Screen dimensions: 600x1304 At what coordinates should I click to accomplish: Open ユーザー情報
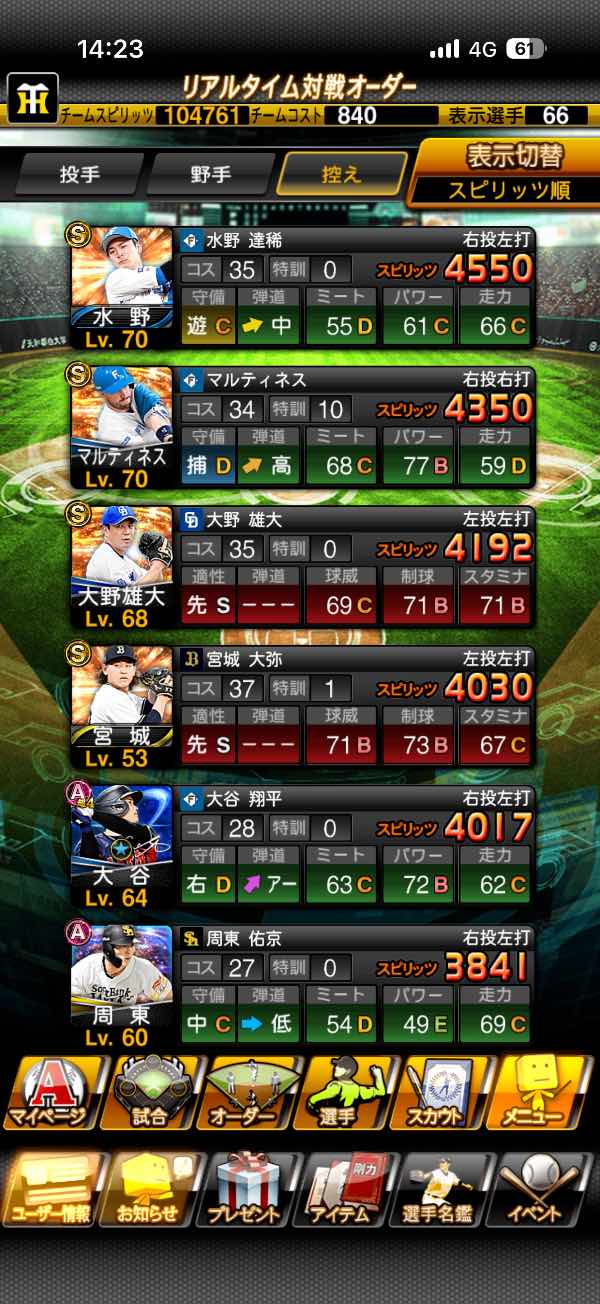point(51,1189)
